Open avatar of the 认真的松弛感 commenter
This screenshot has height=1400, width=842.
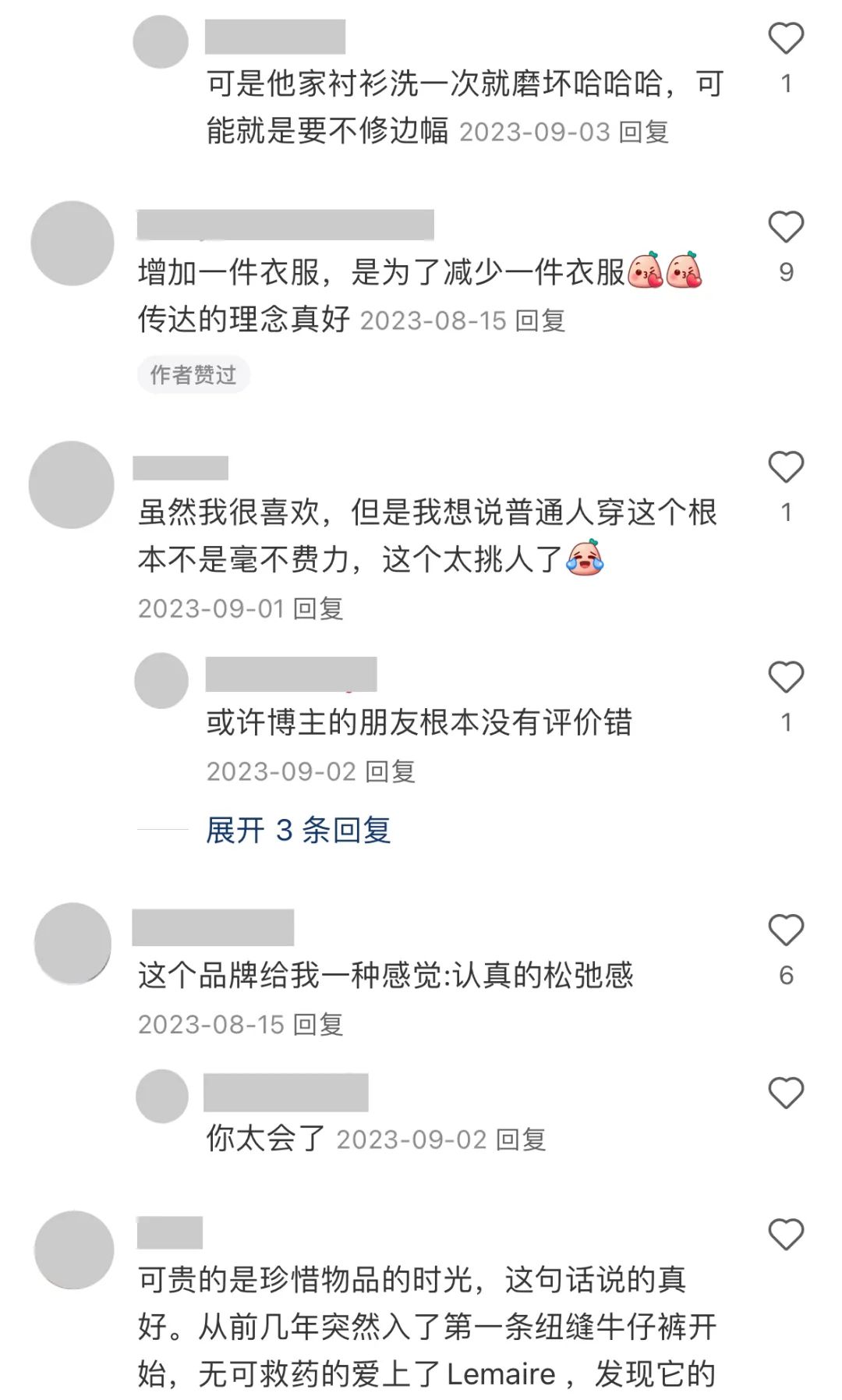[x=73, y=944]
